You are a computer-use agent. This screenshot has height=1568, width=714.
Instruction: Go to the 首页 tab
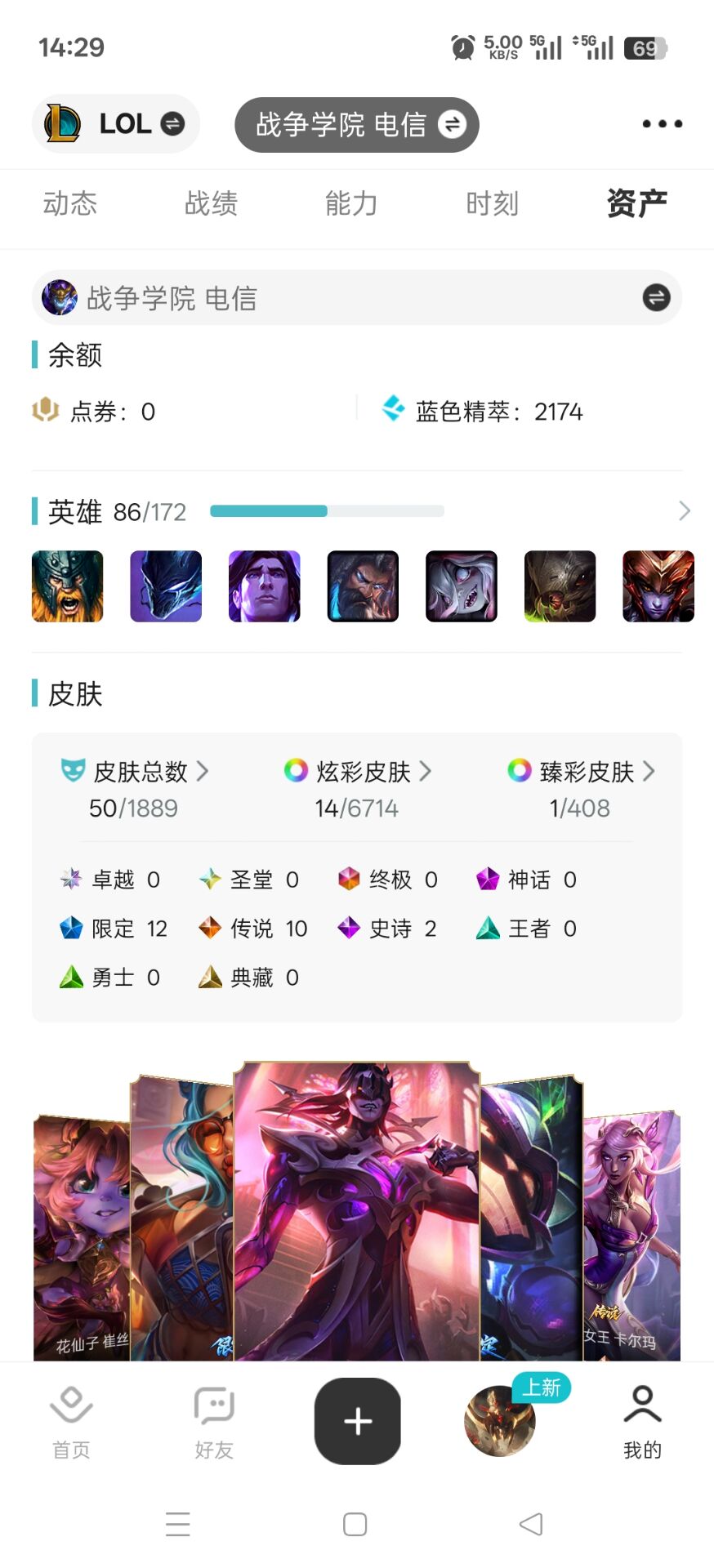[x=71, y=1423]
